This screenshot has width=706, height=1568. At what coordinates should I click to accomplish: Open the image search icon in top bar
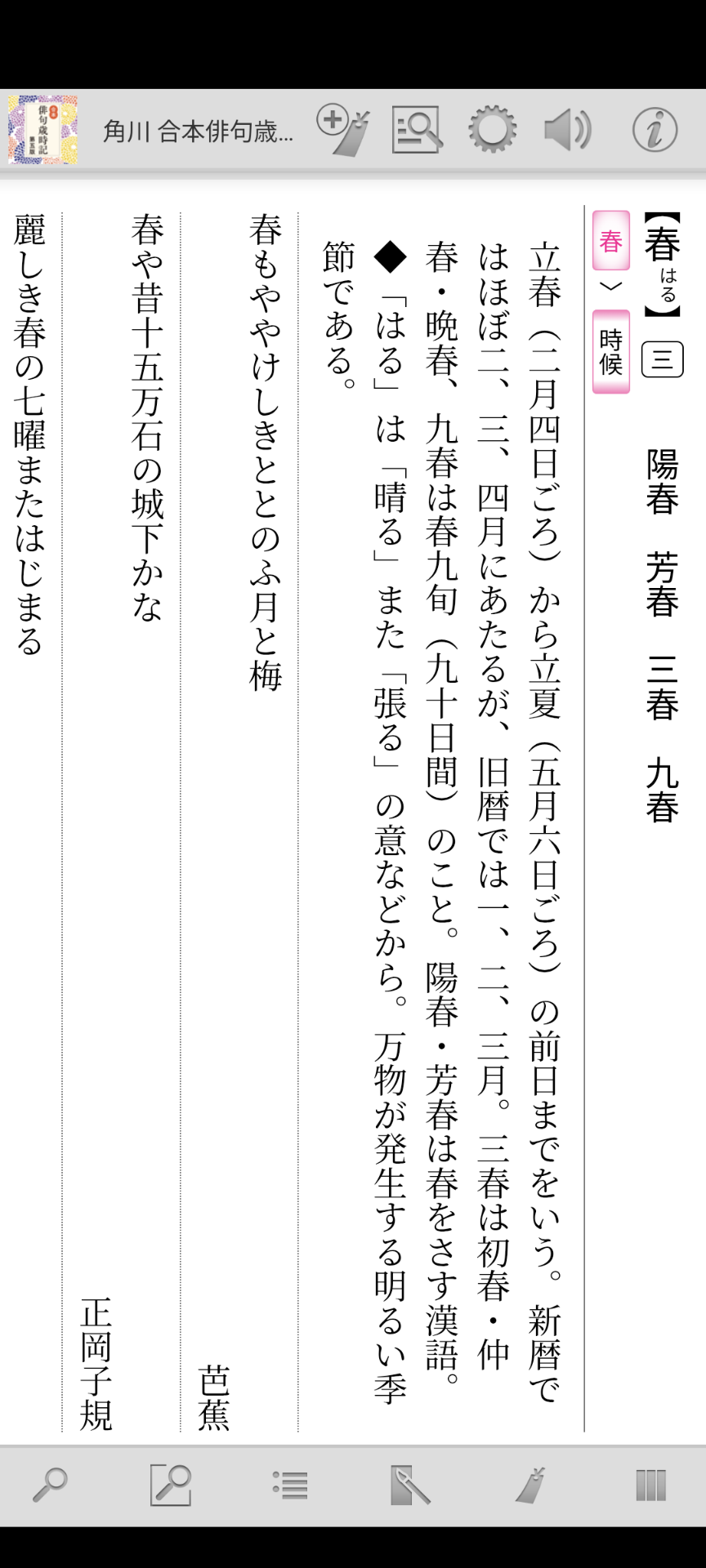point(417,130)
